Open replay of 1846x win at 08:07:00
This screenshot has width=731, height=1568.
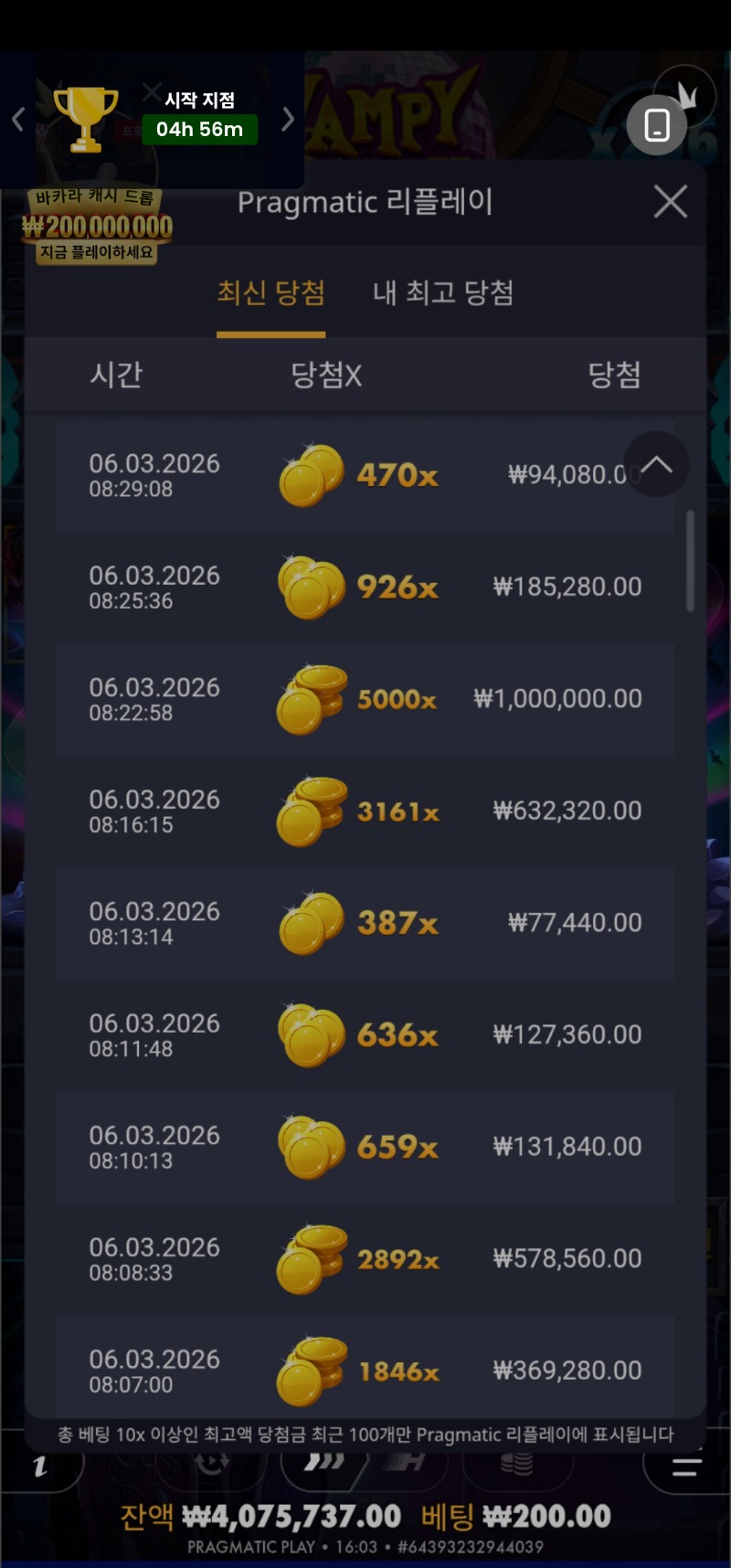coord(365,1369)
